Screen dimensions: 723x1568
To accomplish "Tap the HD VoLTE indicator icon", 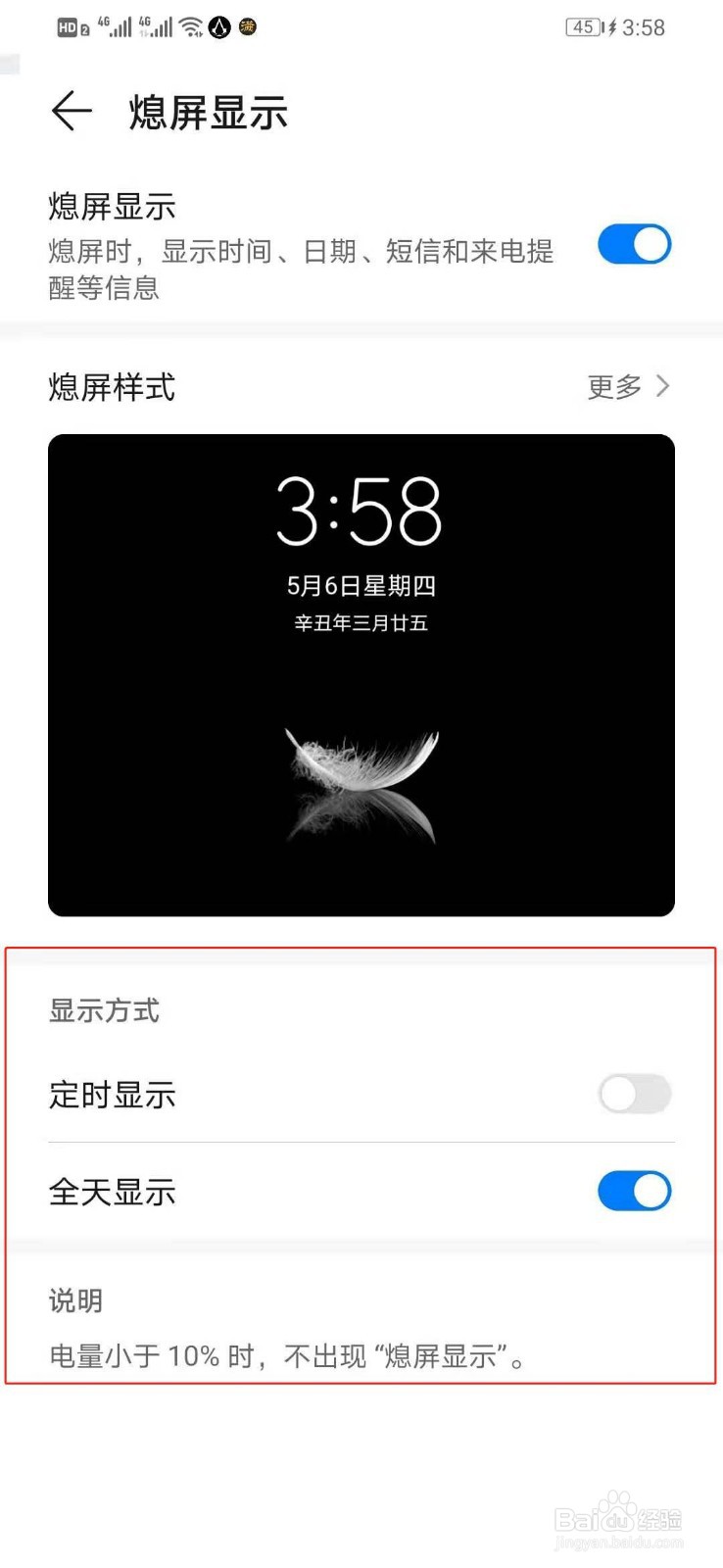I will coord(69,26).
